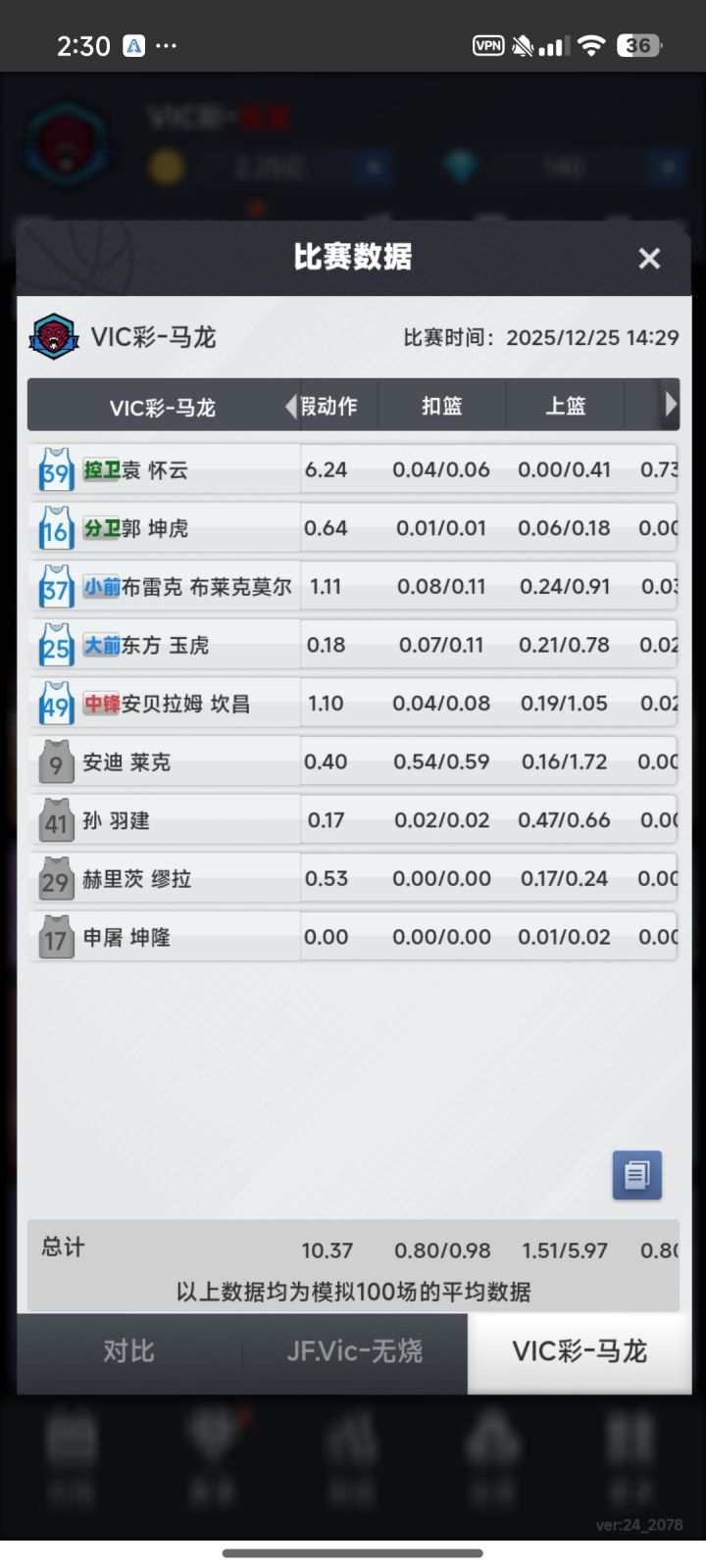
Task: Select the VIC彩-马龙 tab
Action: click(x=580, y=1351)
